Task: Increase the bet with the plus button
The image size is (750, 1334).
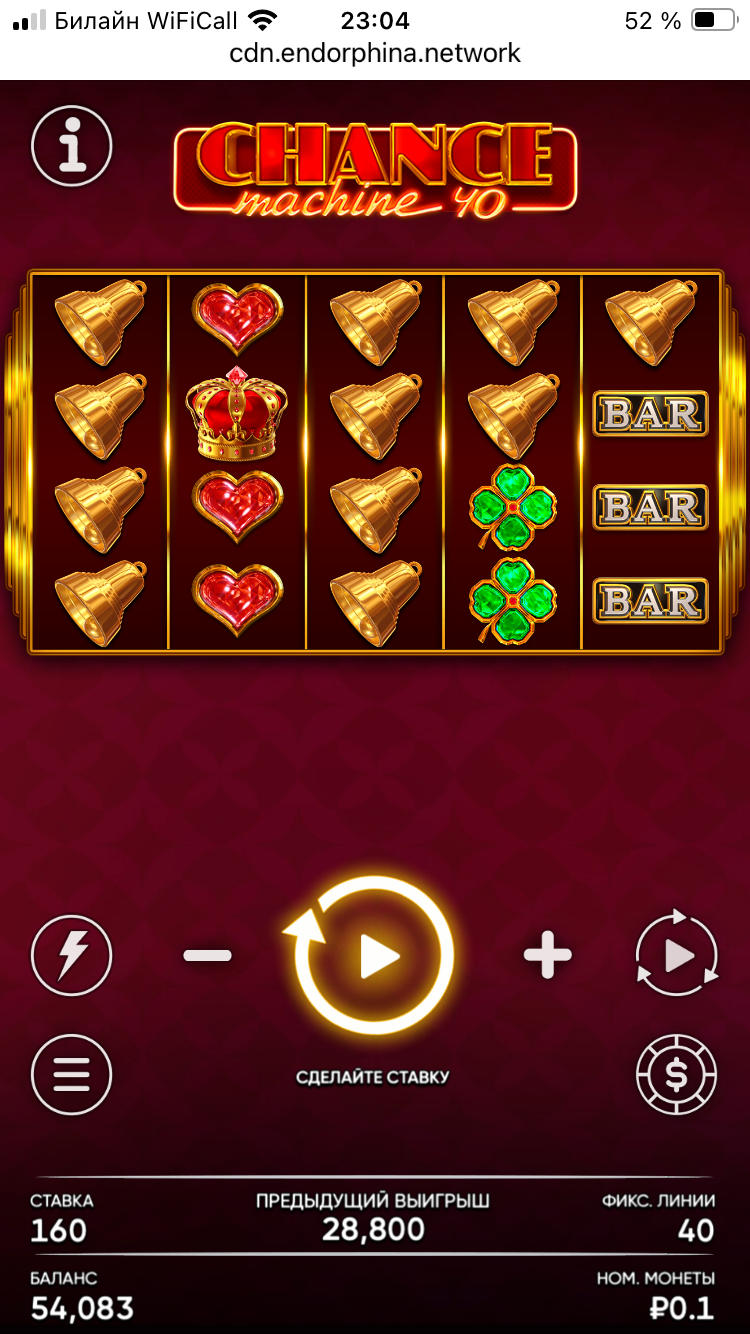Action: 547,956
